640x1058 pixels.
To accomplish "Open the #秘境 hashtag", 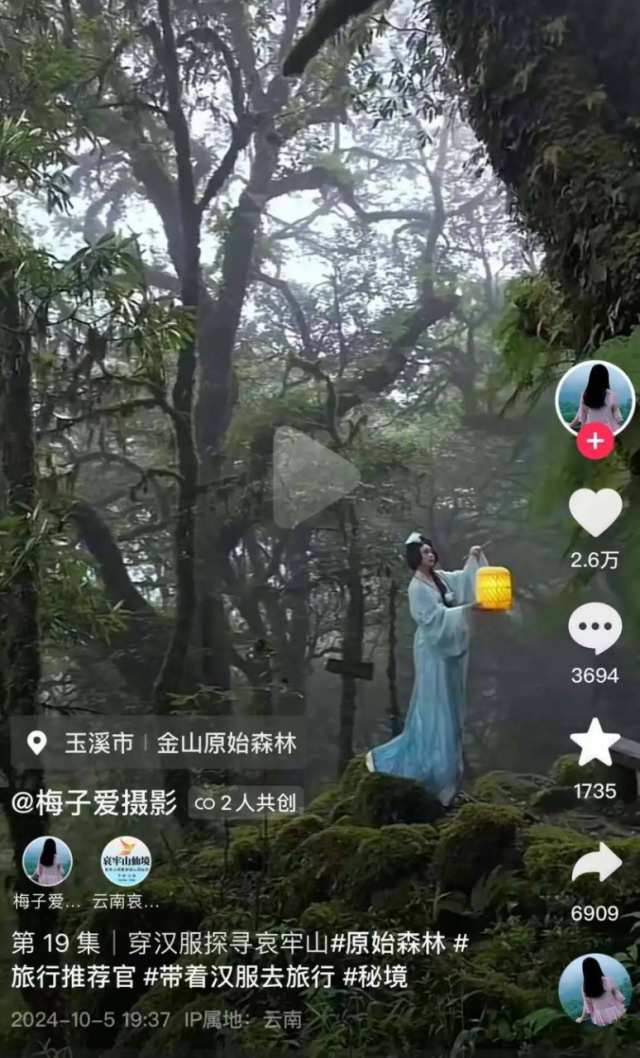I will click(x=376, y=976).
